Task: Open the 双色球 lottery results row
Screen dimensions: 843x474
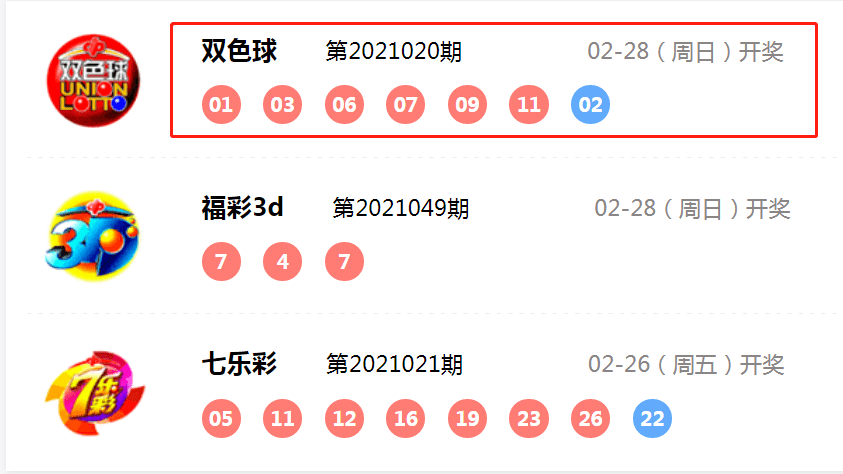Action: point(494,80)
